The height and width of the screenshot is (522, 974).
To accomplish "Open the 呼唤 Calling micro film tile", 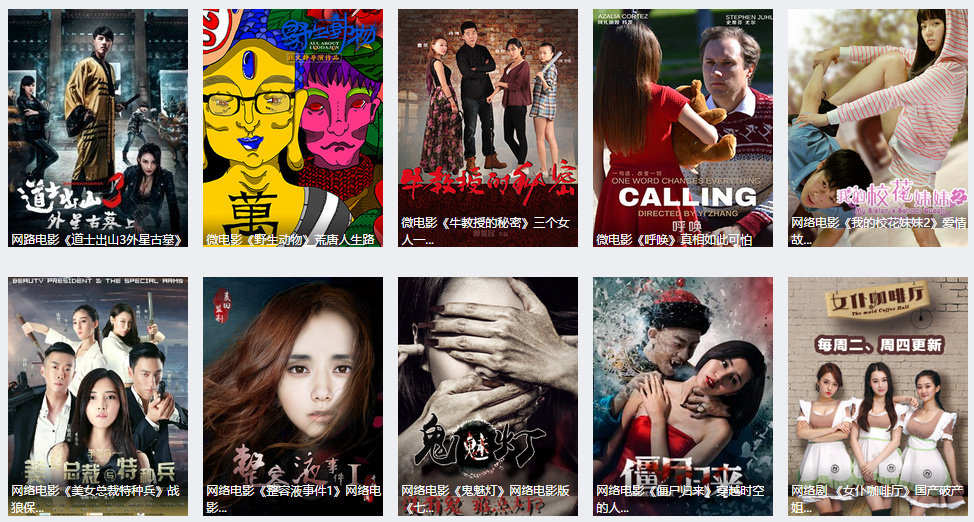I will click(x=683, y=128).
